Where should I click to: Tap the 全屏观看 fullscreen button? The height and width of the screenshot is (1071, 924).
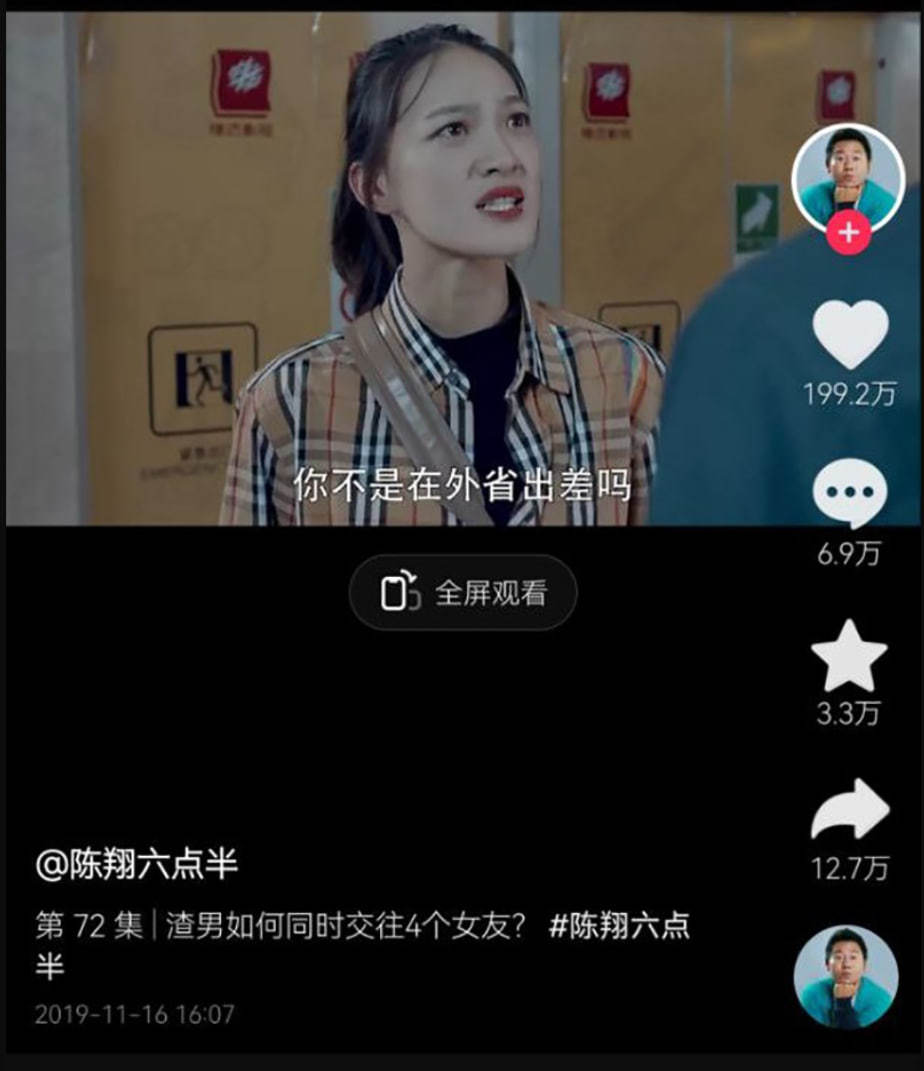pos(463,593)
